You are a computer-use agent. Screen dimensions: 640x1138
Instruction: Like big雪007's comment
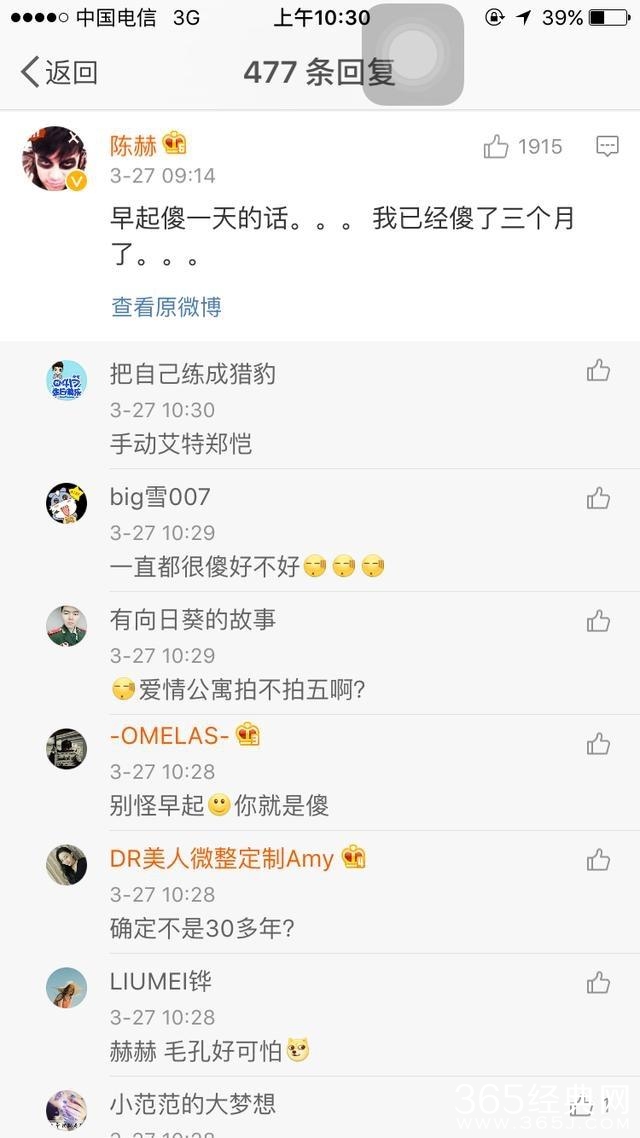(x=598, y=498)
